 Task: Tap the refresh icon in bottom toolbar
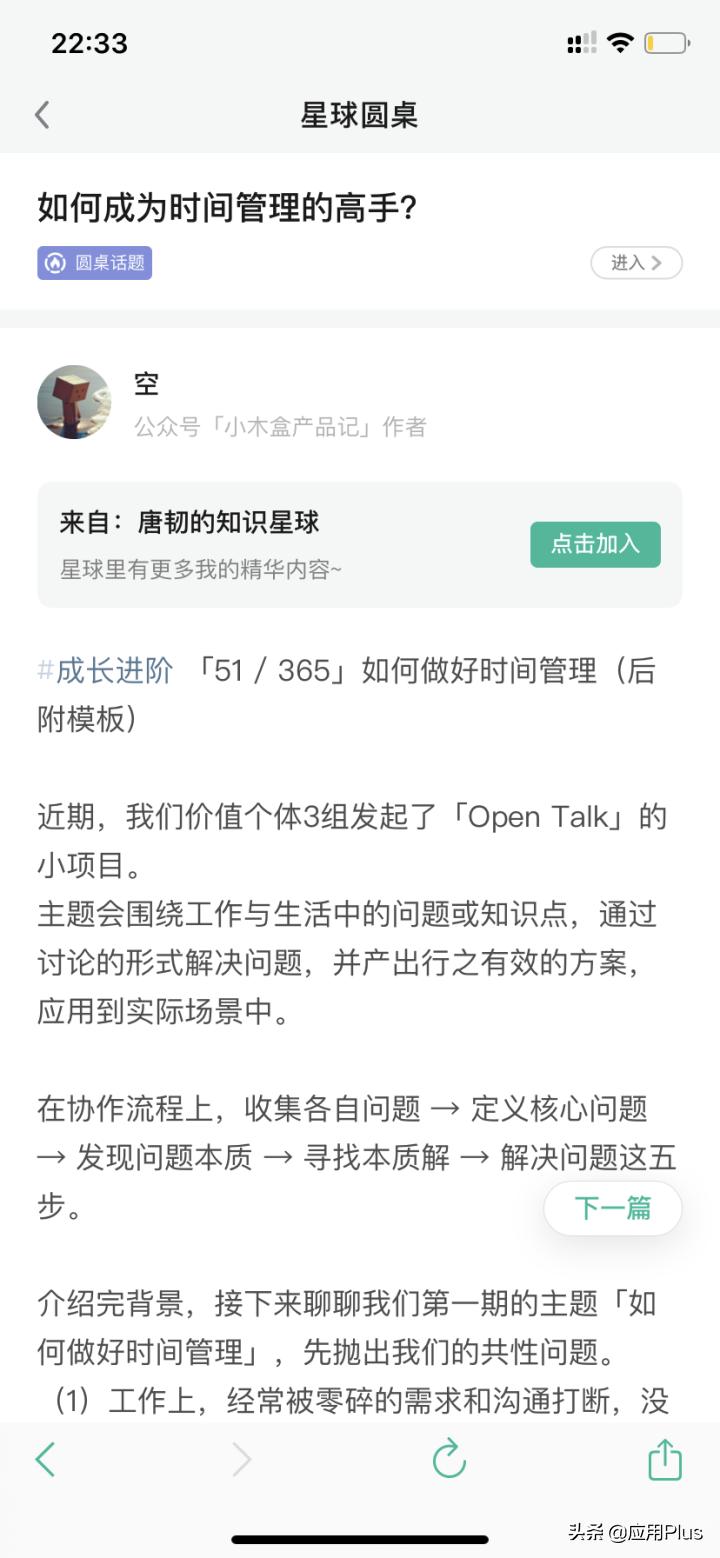tap(449, 1459)
